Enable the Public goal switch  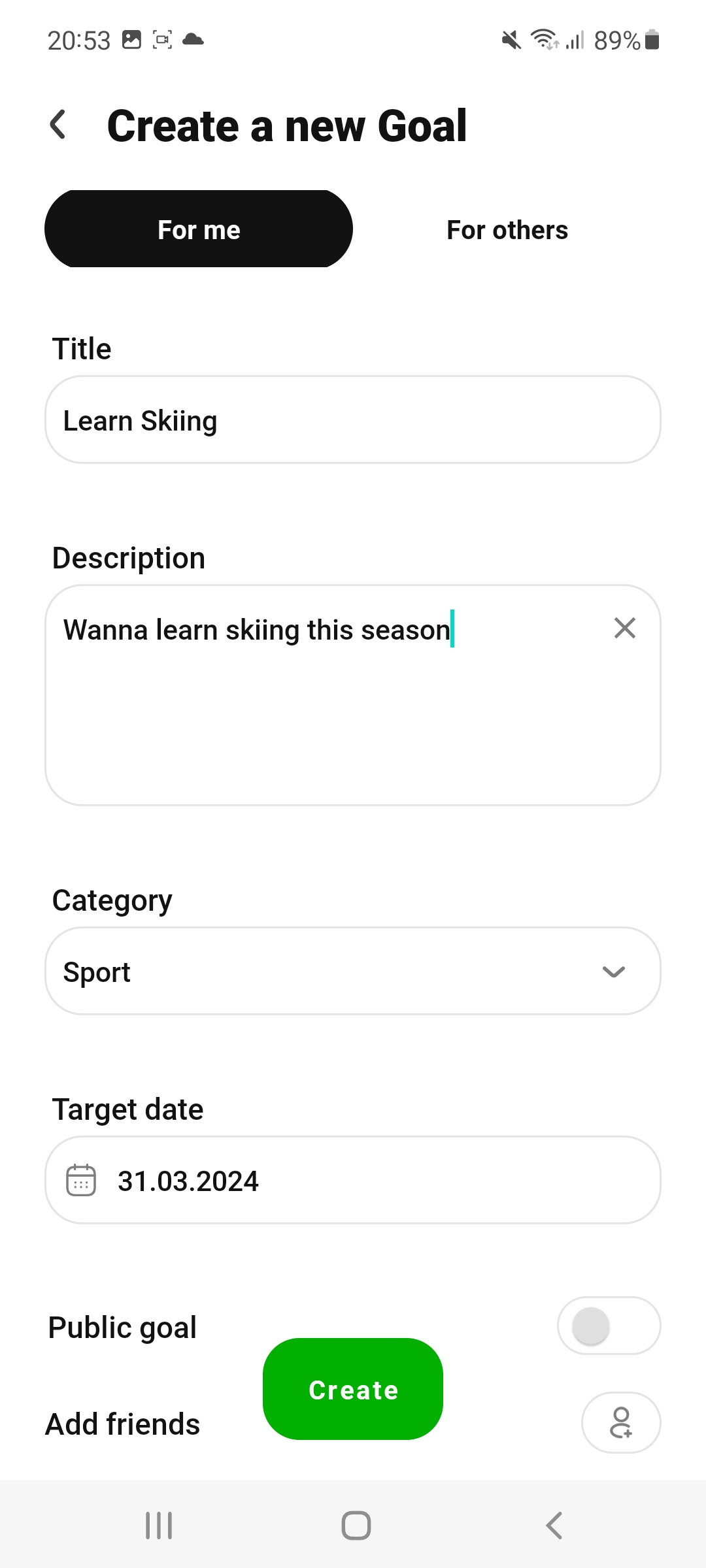(x=609, y=1326)
